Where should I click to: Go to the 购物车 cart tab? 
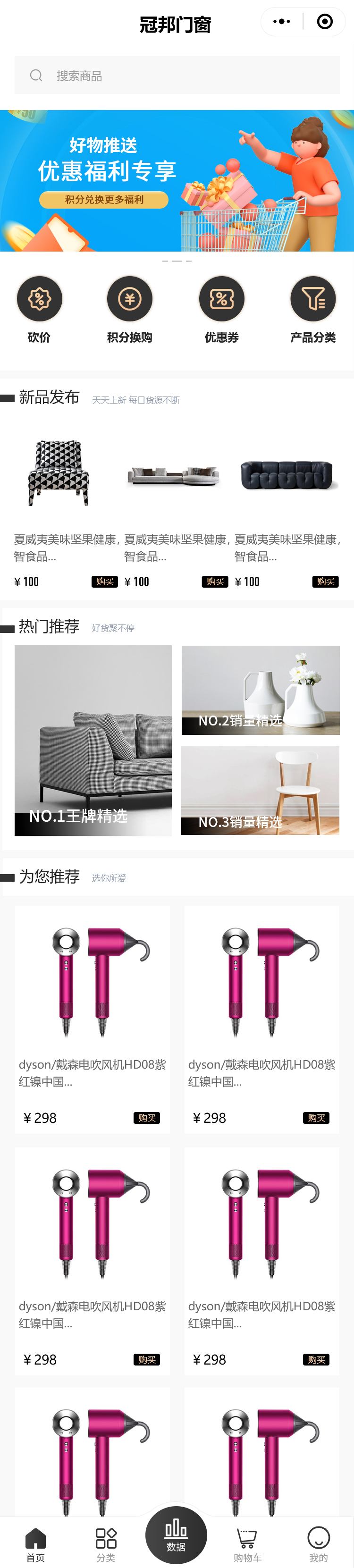pos(247,1543)
